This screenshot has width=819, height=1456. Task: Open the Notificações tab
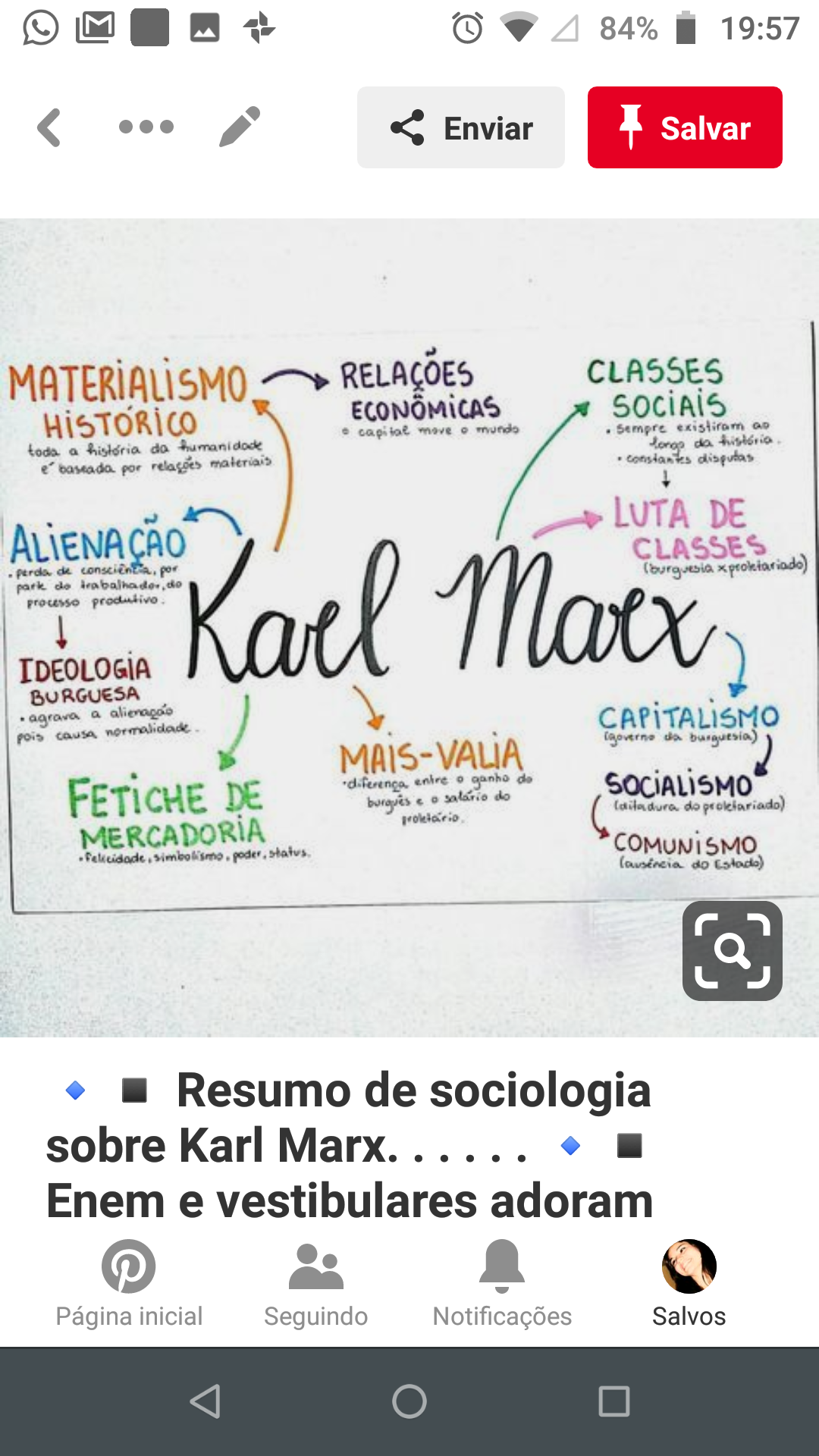pos(502,1283)
